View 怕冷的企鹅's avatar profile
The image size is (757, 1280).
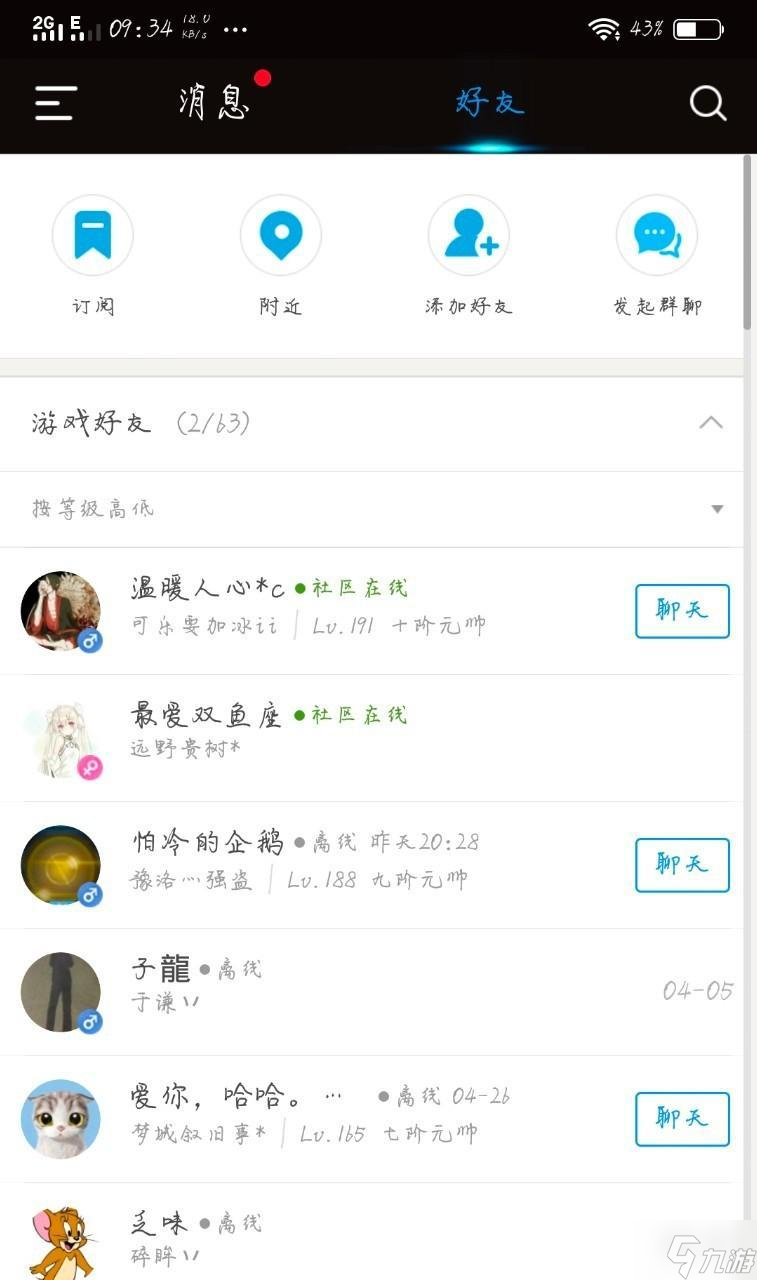click(x=61, y=865)
